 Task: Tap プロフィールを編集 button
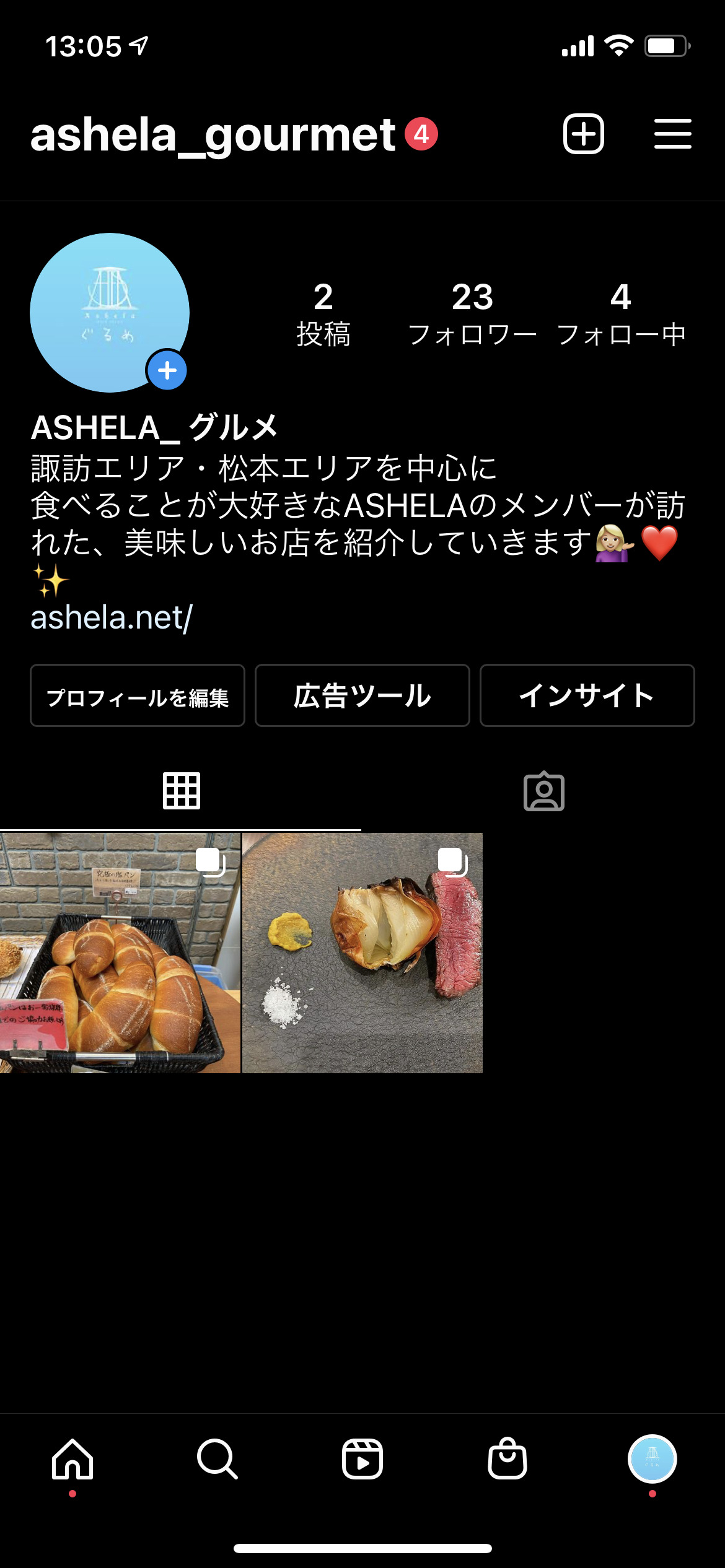coord(138,695)
